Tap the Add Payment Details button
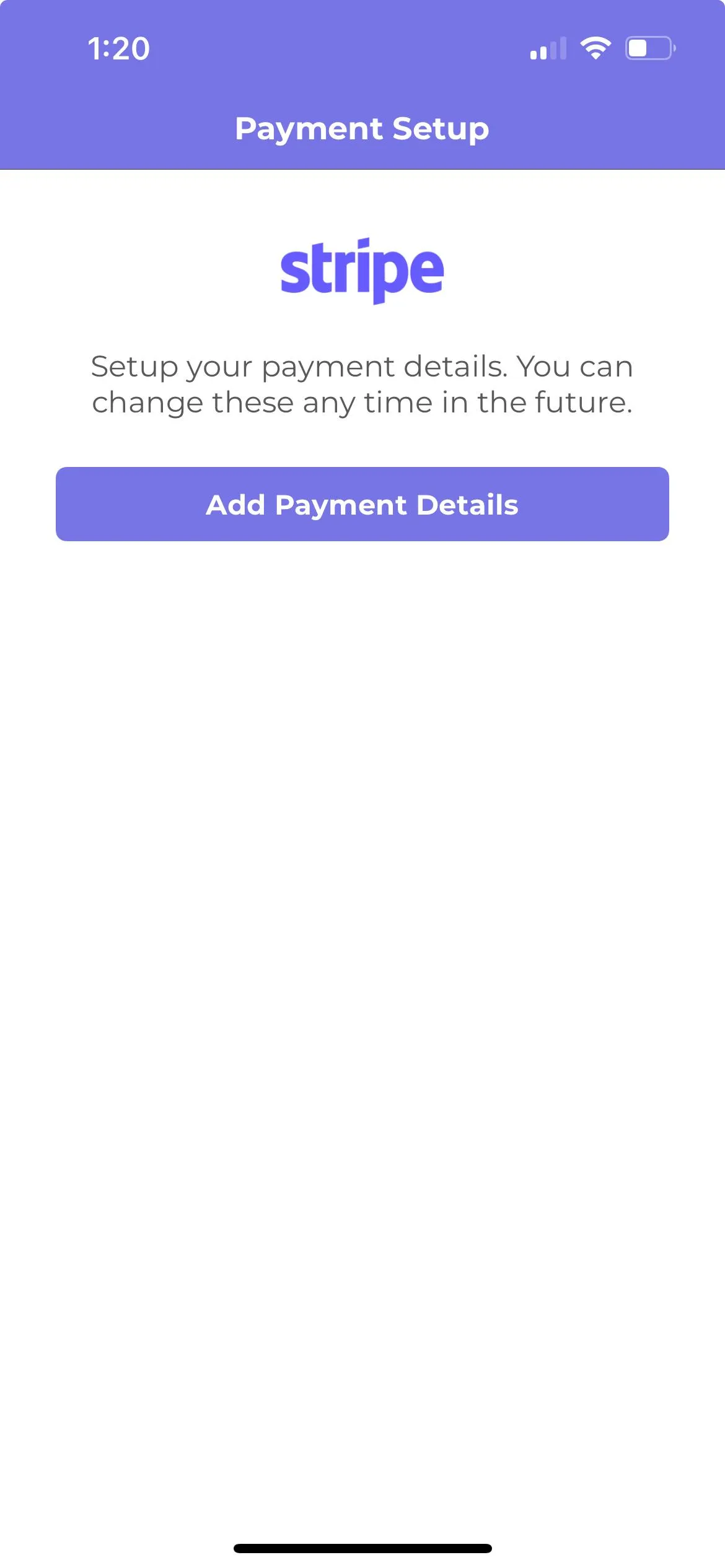 click(362, 504)
